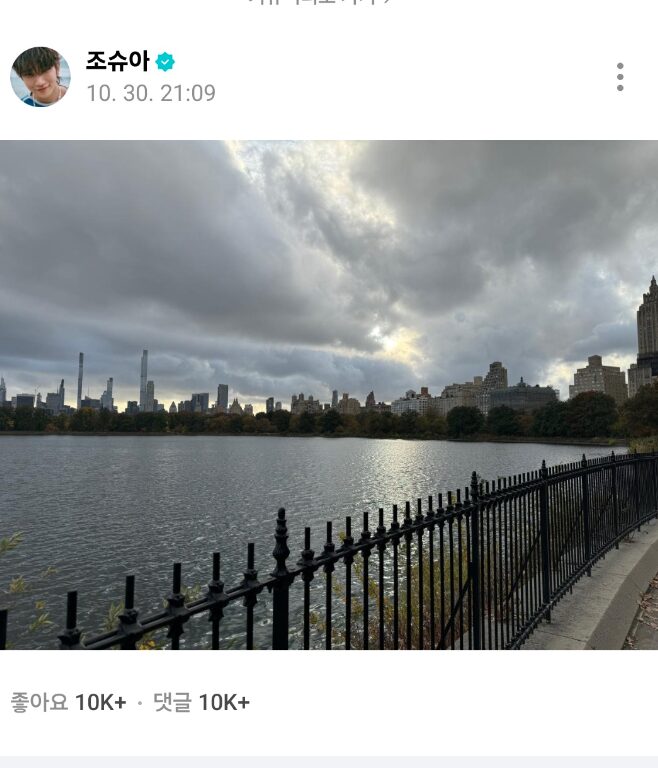View the lake skyline photo fullscreen
658x768 pixels.
click(329, 395)
